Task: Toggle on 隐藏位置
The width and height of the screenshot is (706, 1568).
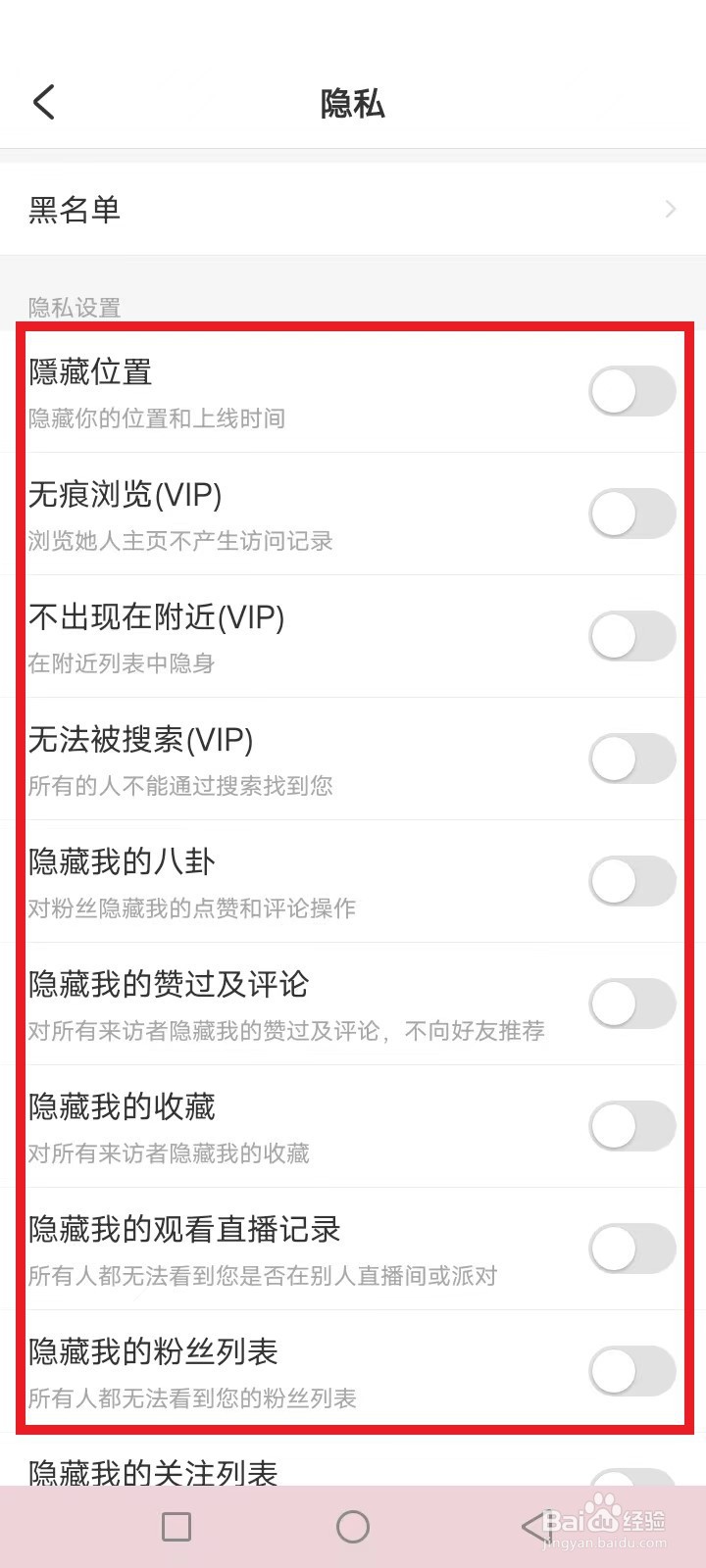Action: tap(631, 391)
